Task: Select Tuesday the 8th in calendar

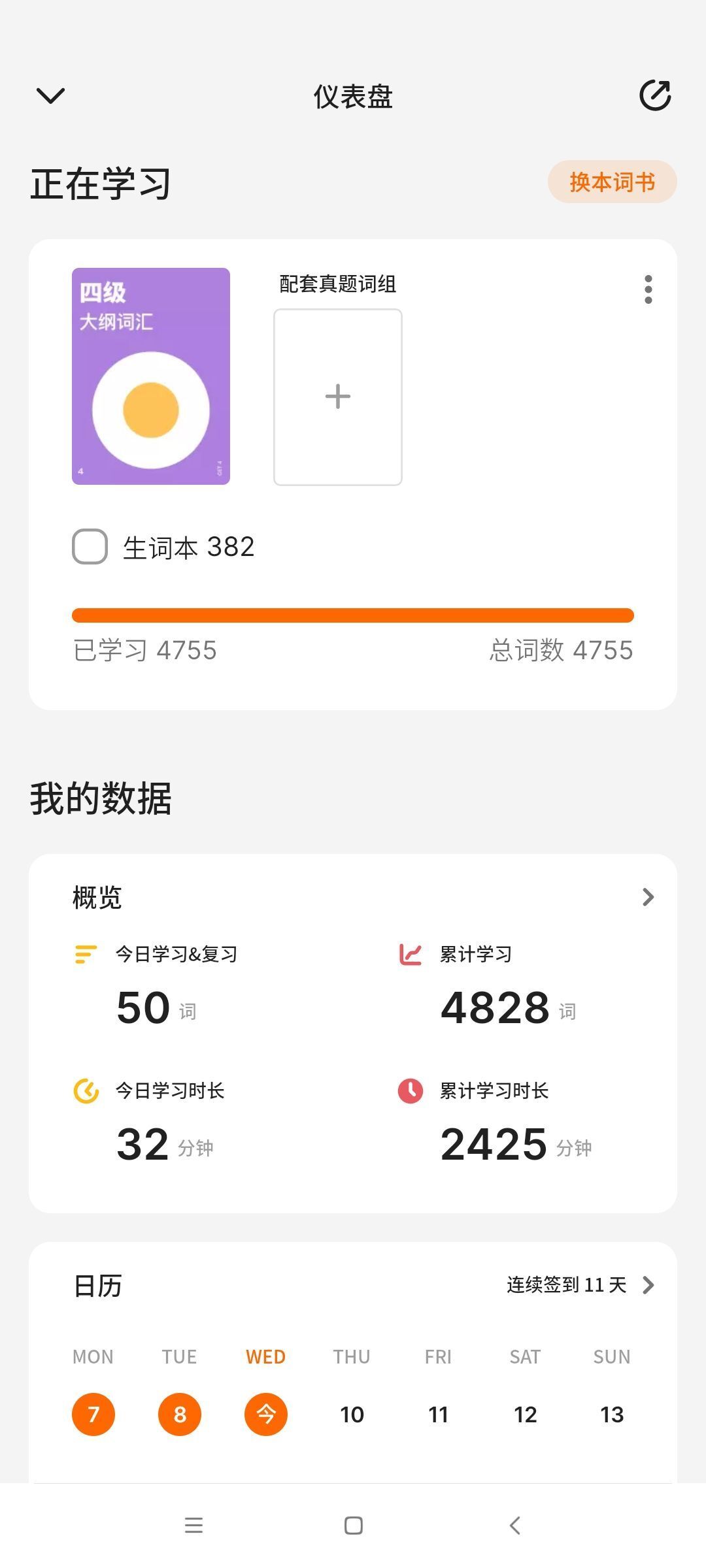Action: pos(180,1414)
